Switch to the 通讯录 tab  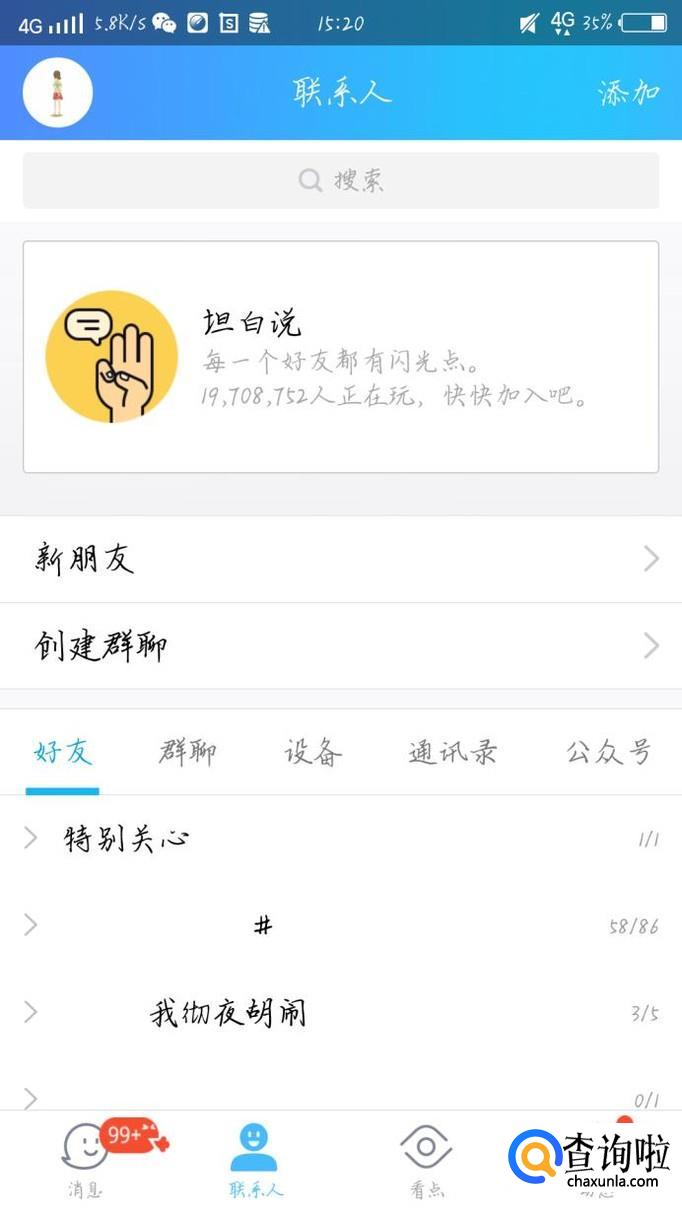[x=453, y=752]
